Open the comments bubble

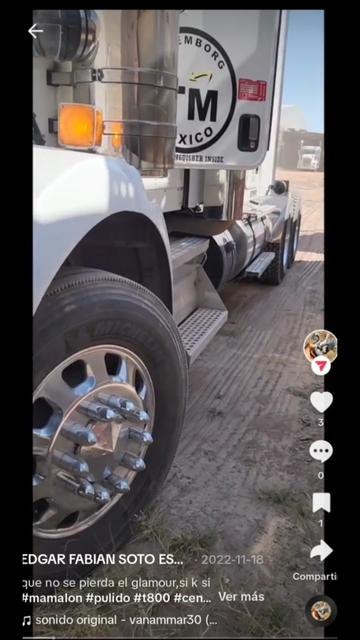tap(321, 451)
